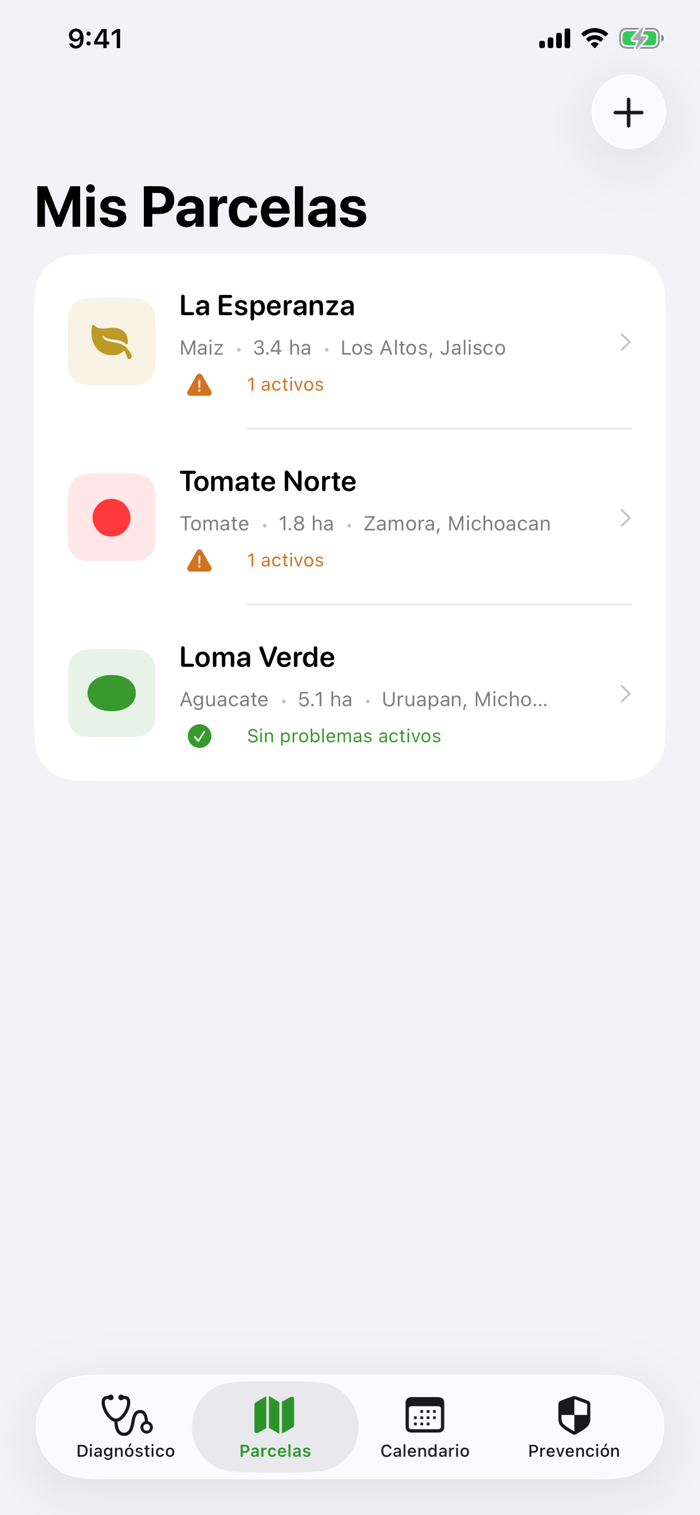Open the Loma Verde parcel

pos(350,694)
